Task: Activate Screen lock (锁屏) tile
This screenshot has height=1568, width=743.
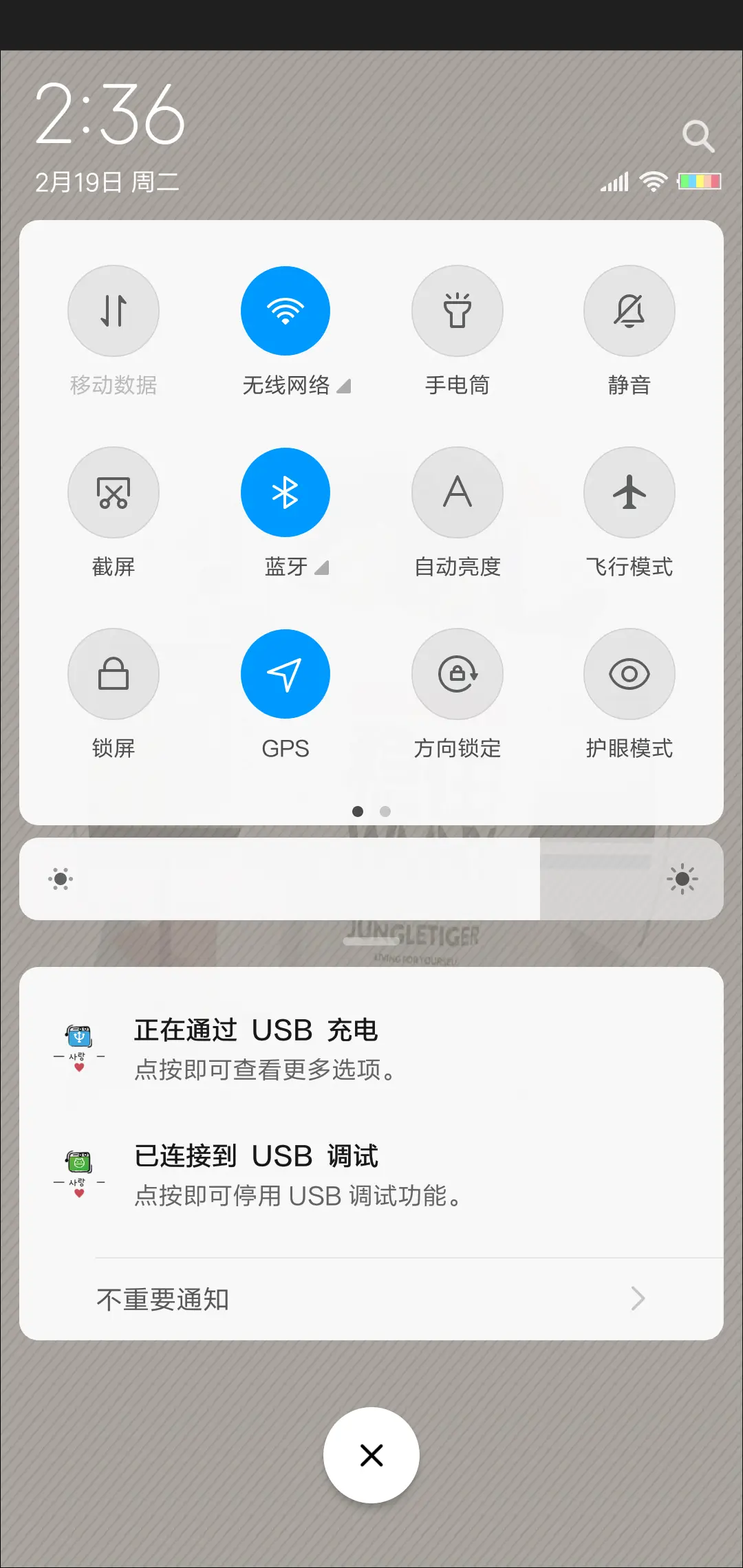Action: [x=114, y=674]
